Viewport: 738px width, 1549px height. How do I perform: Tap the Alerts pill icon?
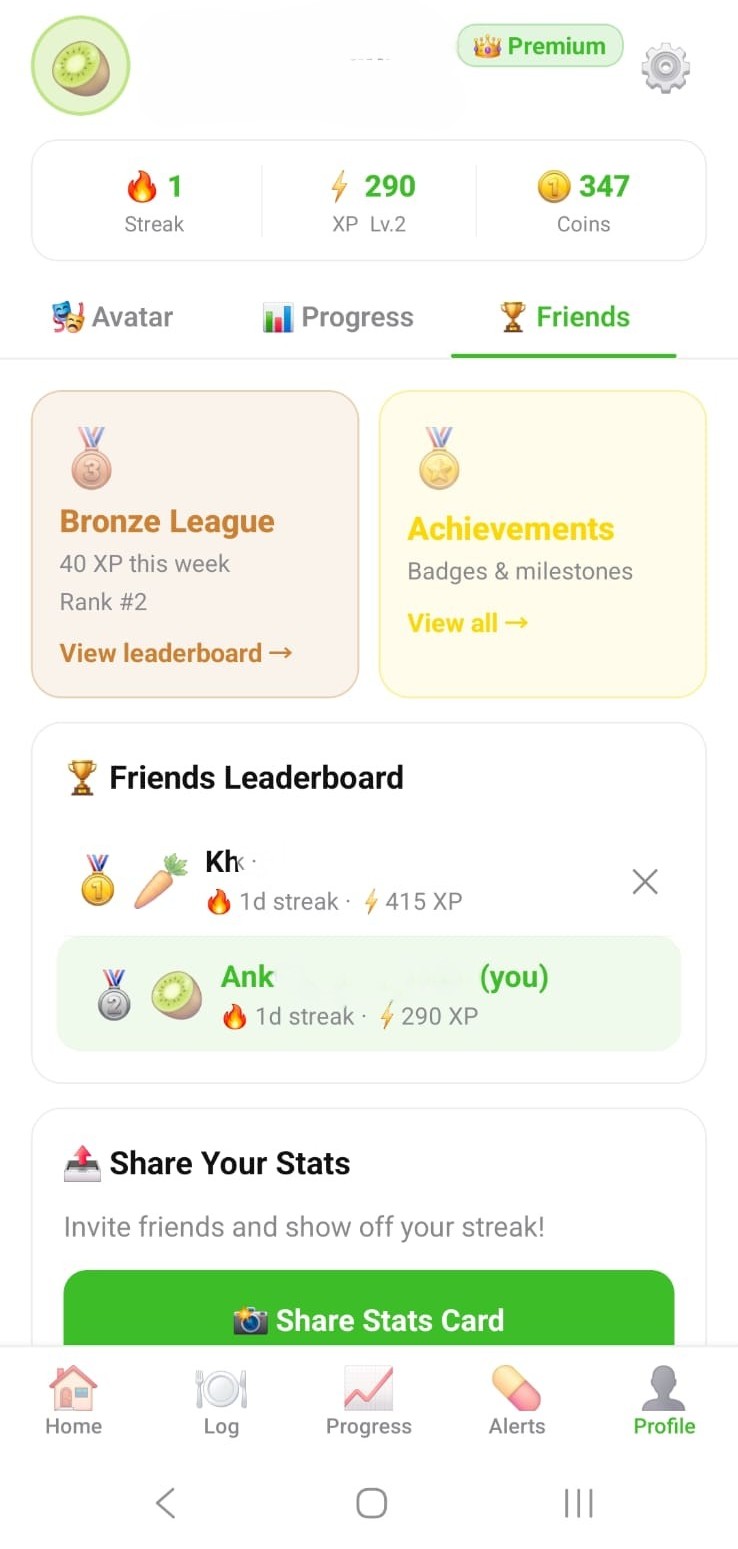[515, 1390]
